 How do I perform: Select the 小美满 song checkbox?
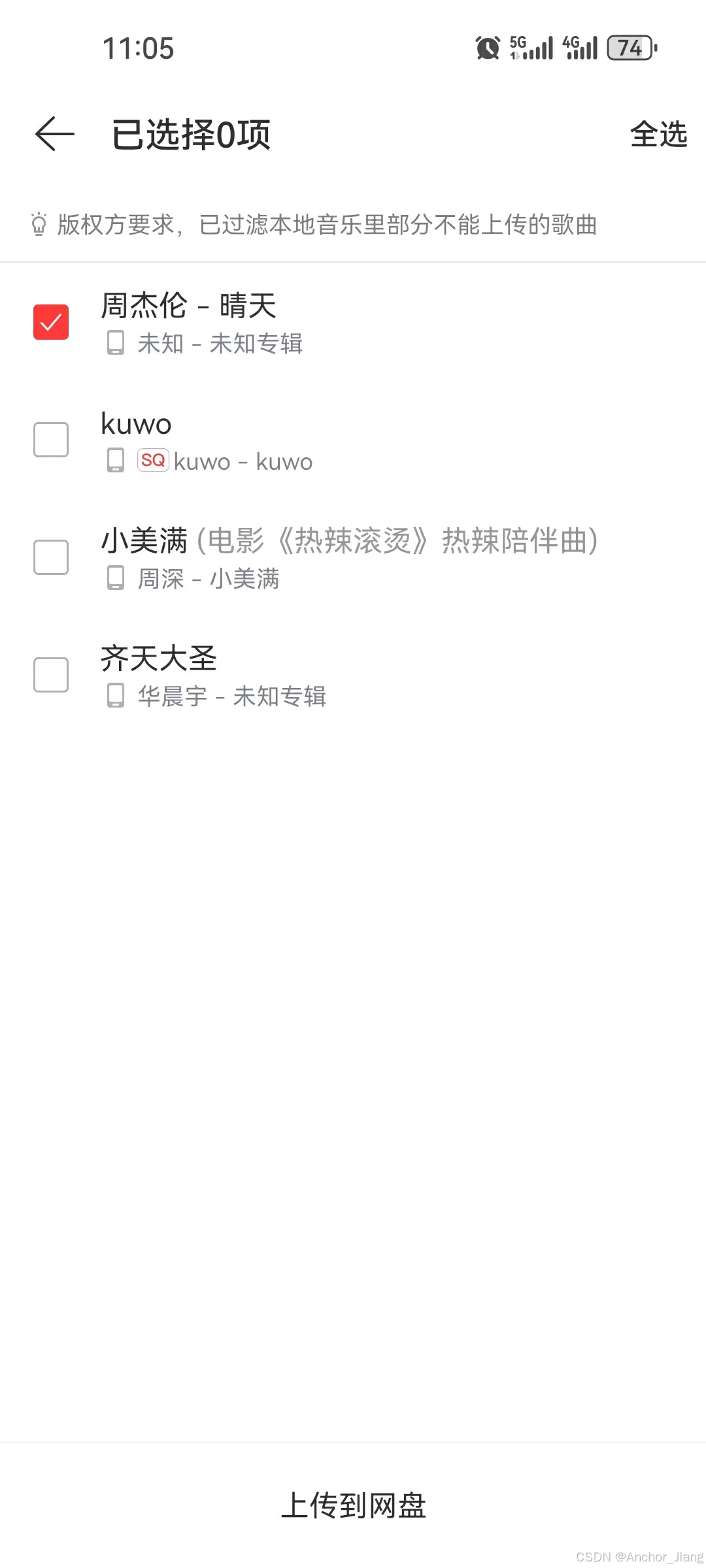tap(51, 557)
